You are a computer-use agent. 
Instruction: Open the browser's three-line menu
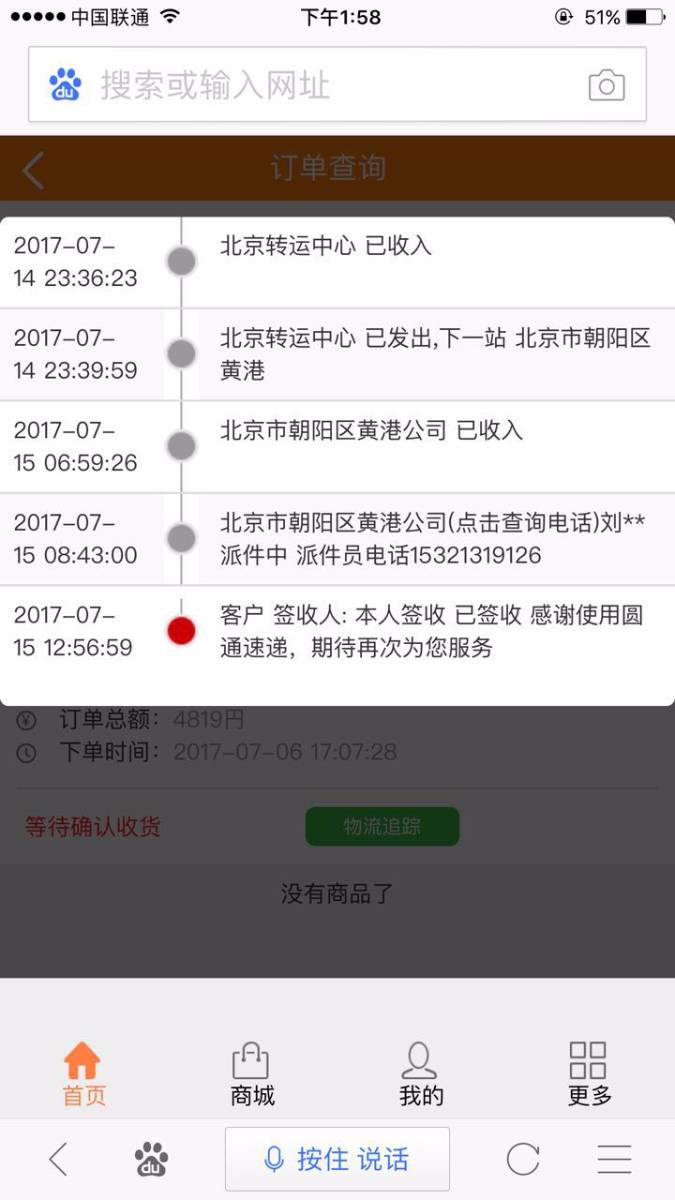[614, 1159]
